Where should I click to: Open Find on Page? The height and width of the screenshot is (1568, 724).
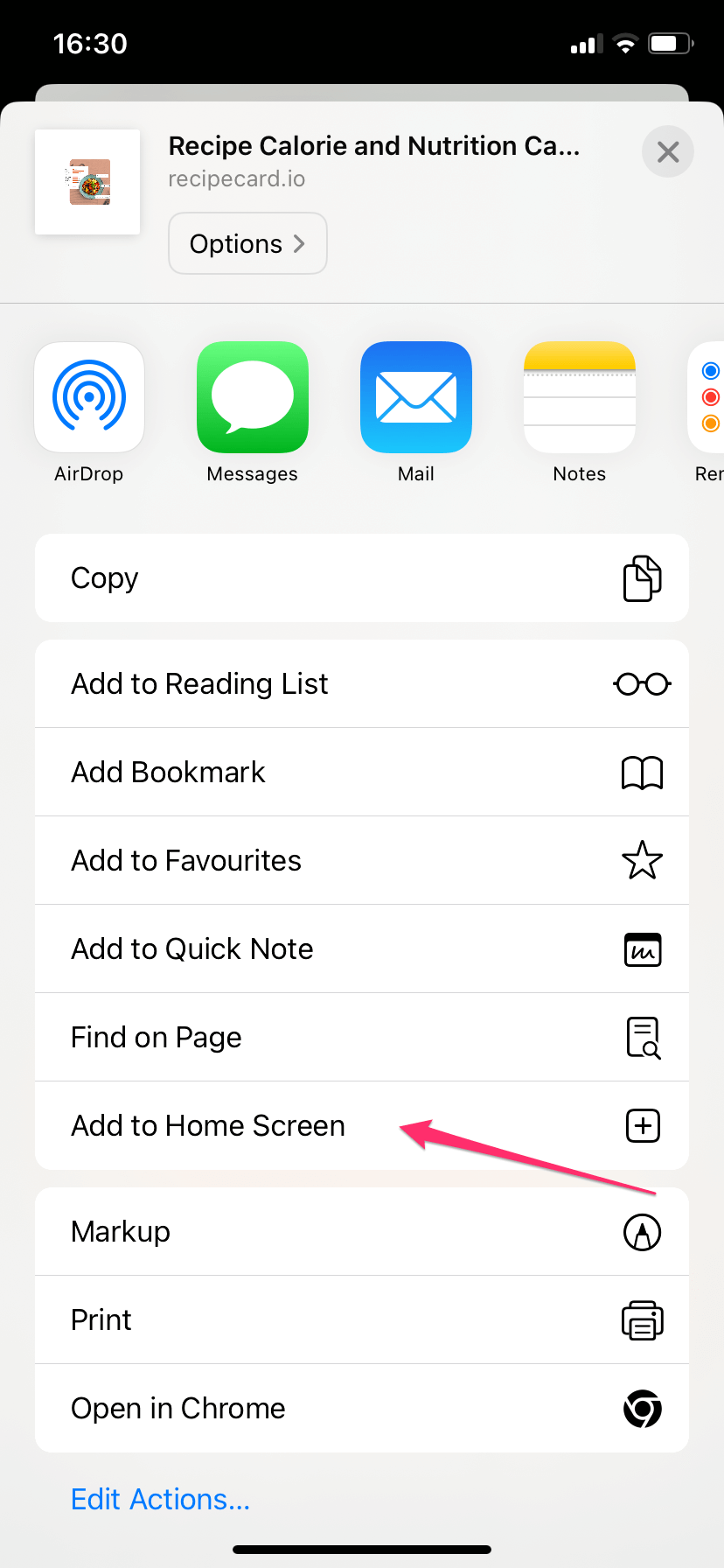click(x=362, y=1038)
